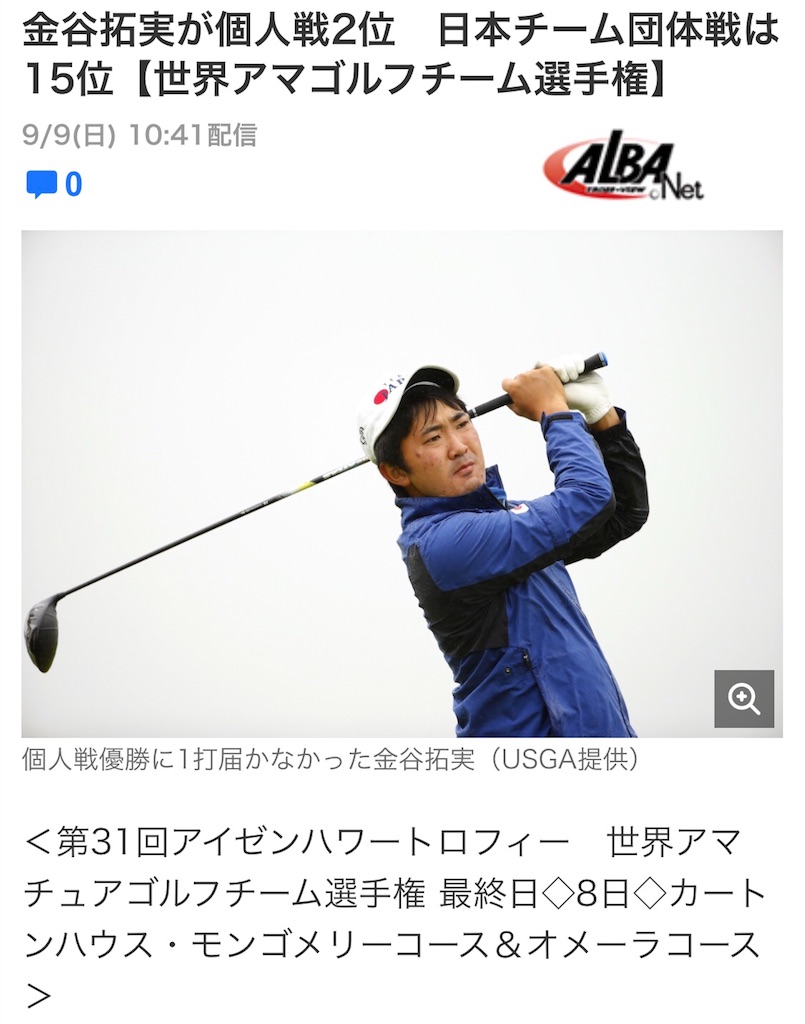Open the golfer photo of 金谷拓実
Screen dimensions: 805x1024
coord(402,484)
